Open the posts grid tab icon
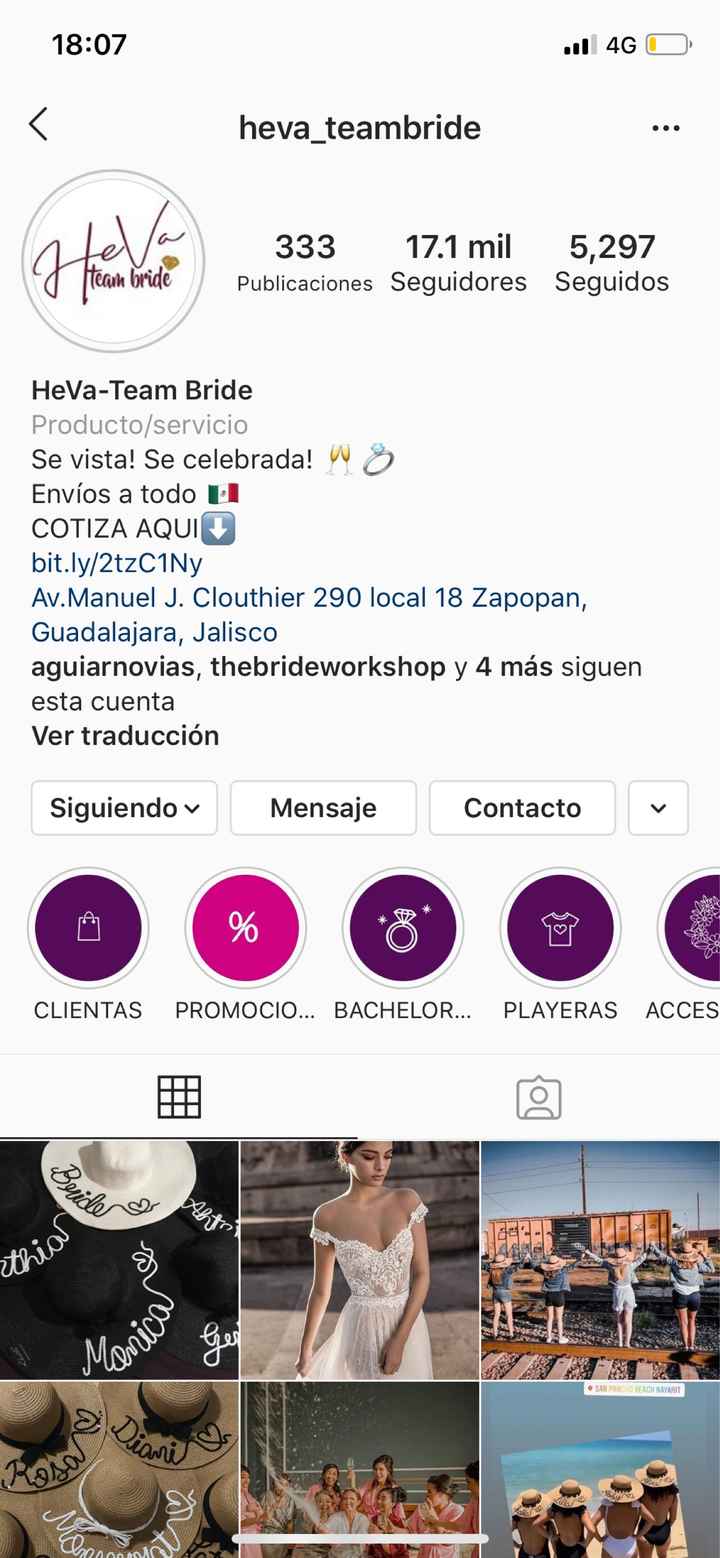This screenshot has height=1558, width=720. 180,1097
